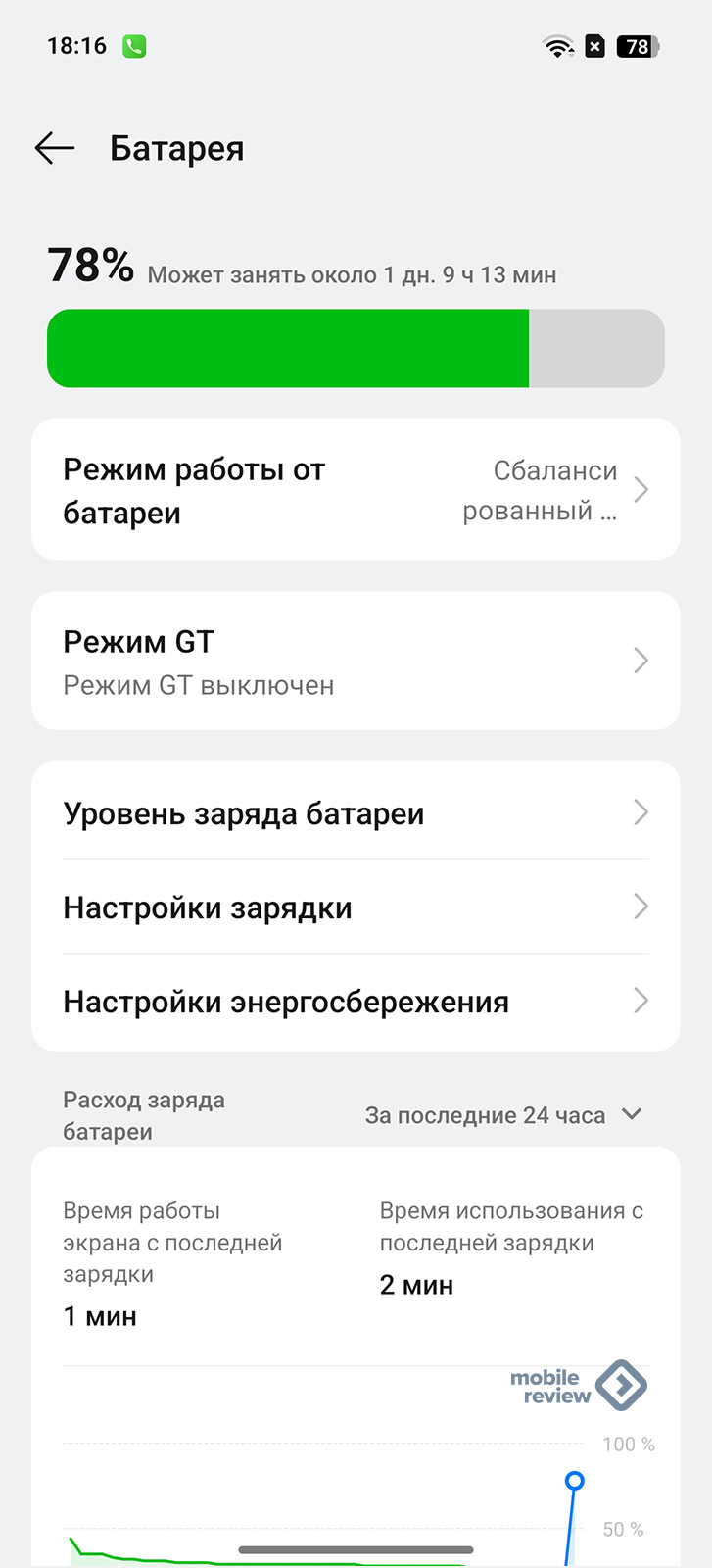Open Настройки зарядки
Viewport: 712px width, 1568px height.
coord(356,906)
